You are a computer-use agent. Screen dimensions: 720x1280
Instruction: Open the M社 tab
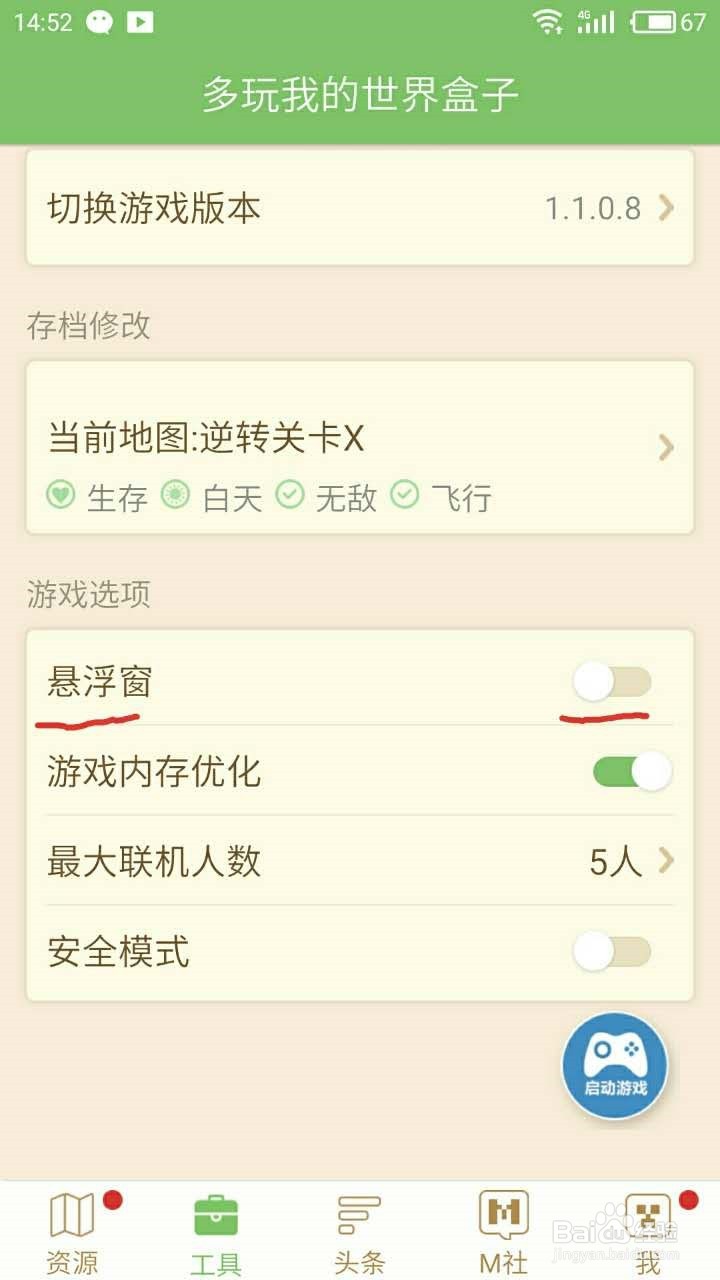click(x=503, y=1232)
